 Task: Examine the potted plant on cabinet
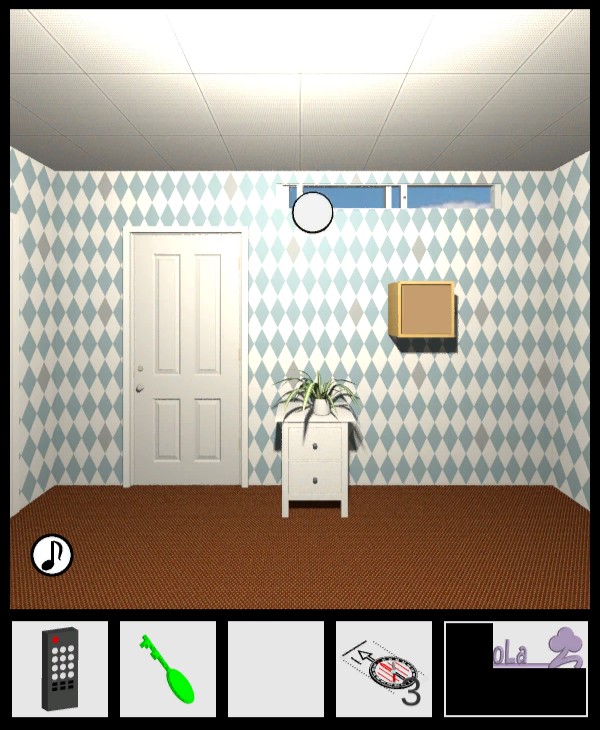319,394
